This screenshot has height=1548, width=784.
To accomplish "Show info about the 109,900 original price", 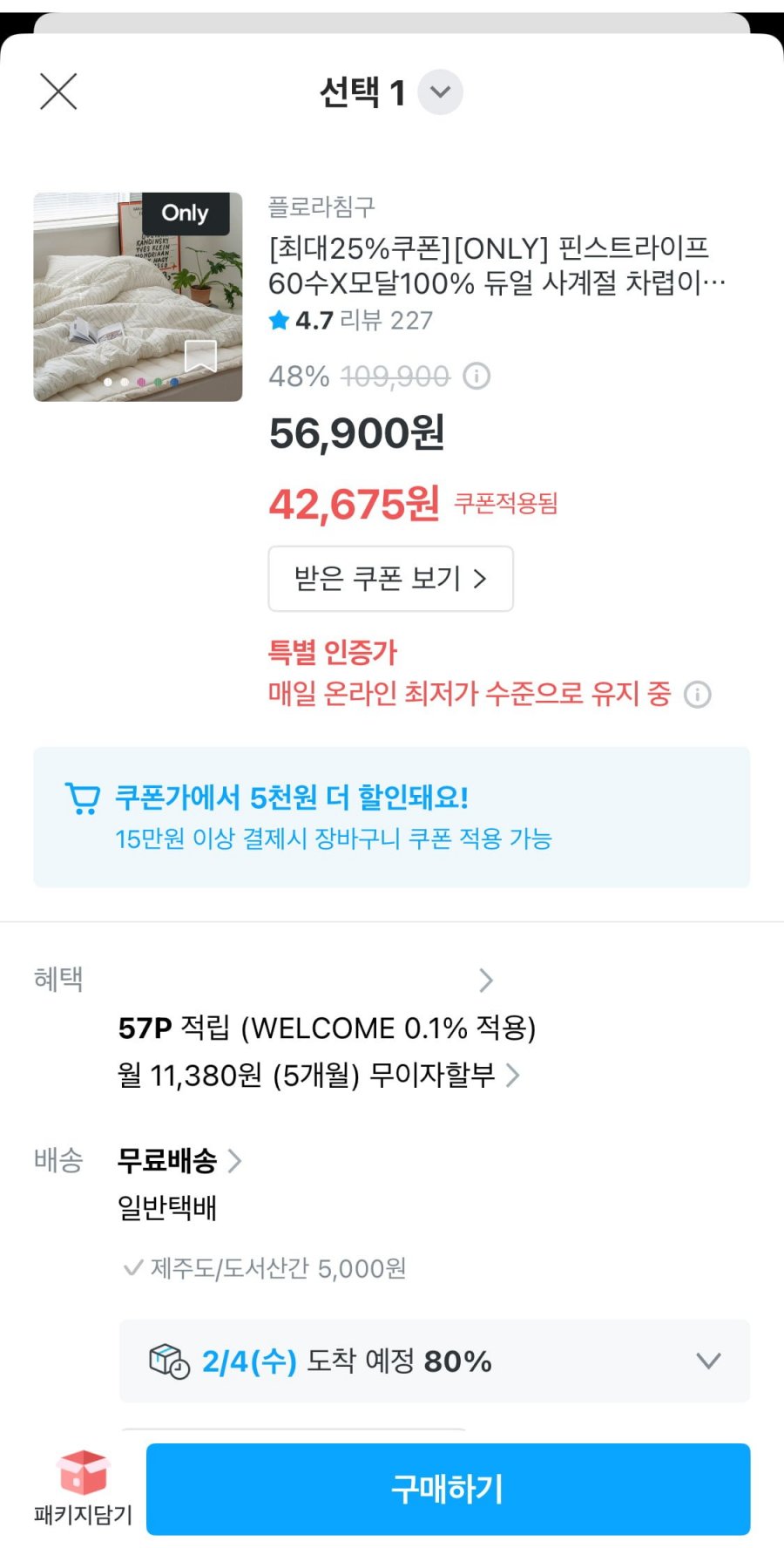I will 476,377.
